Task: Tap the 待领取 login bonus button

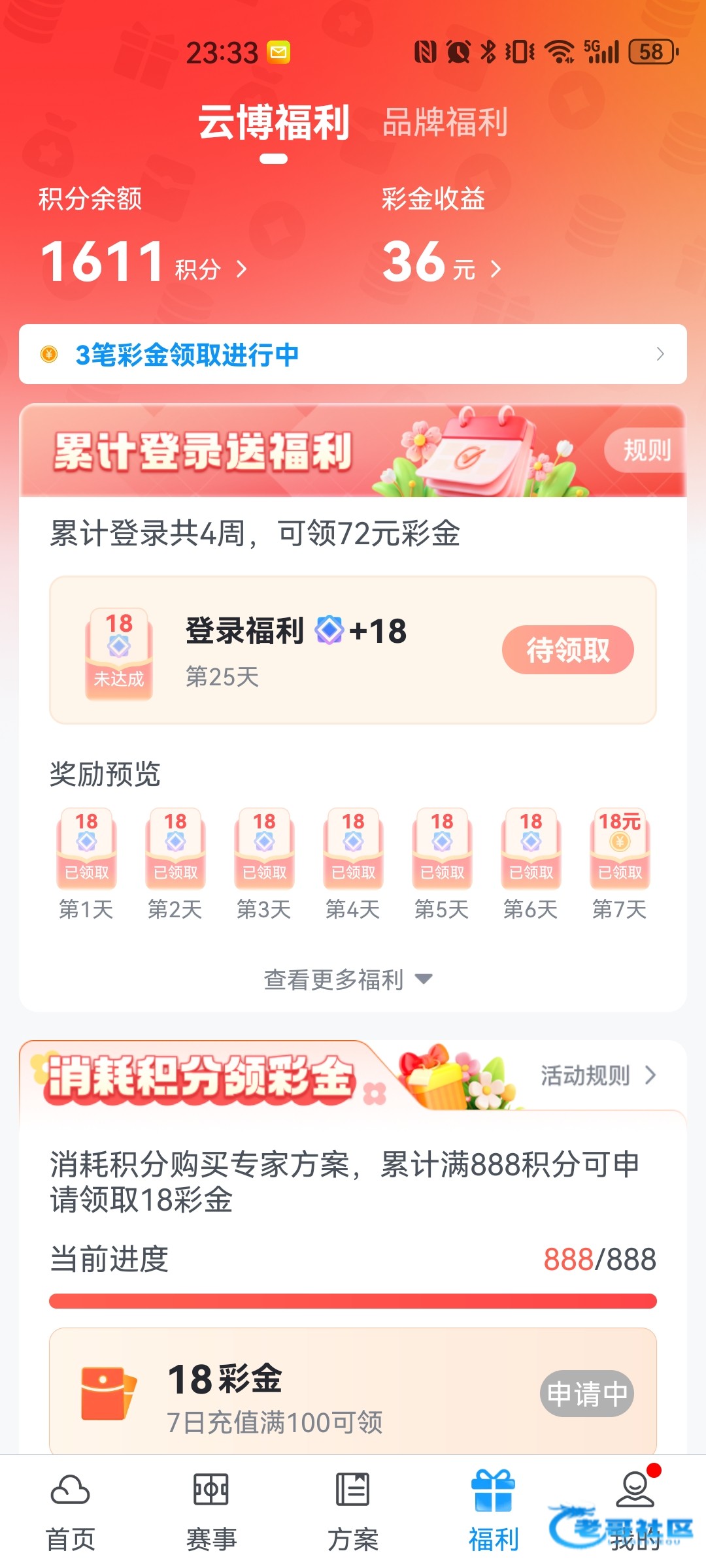Action: coord(567,650)
